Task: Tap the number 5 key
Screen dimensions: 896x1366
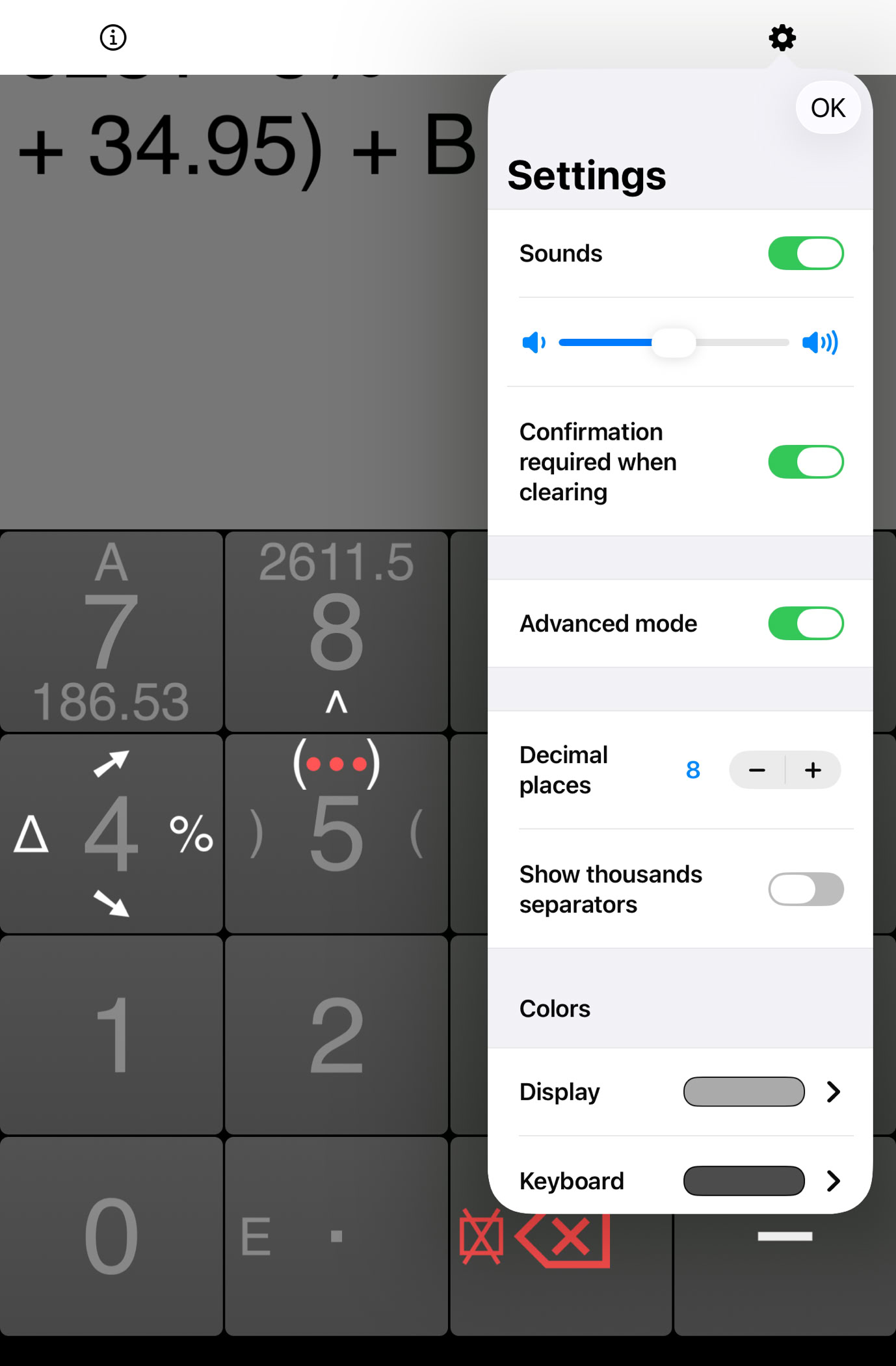Action: tap(336, 835)
